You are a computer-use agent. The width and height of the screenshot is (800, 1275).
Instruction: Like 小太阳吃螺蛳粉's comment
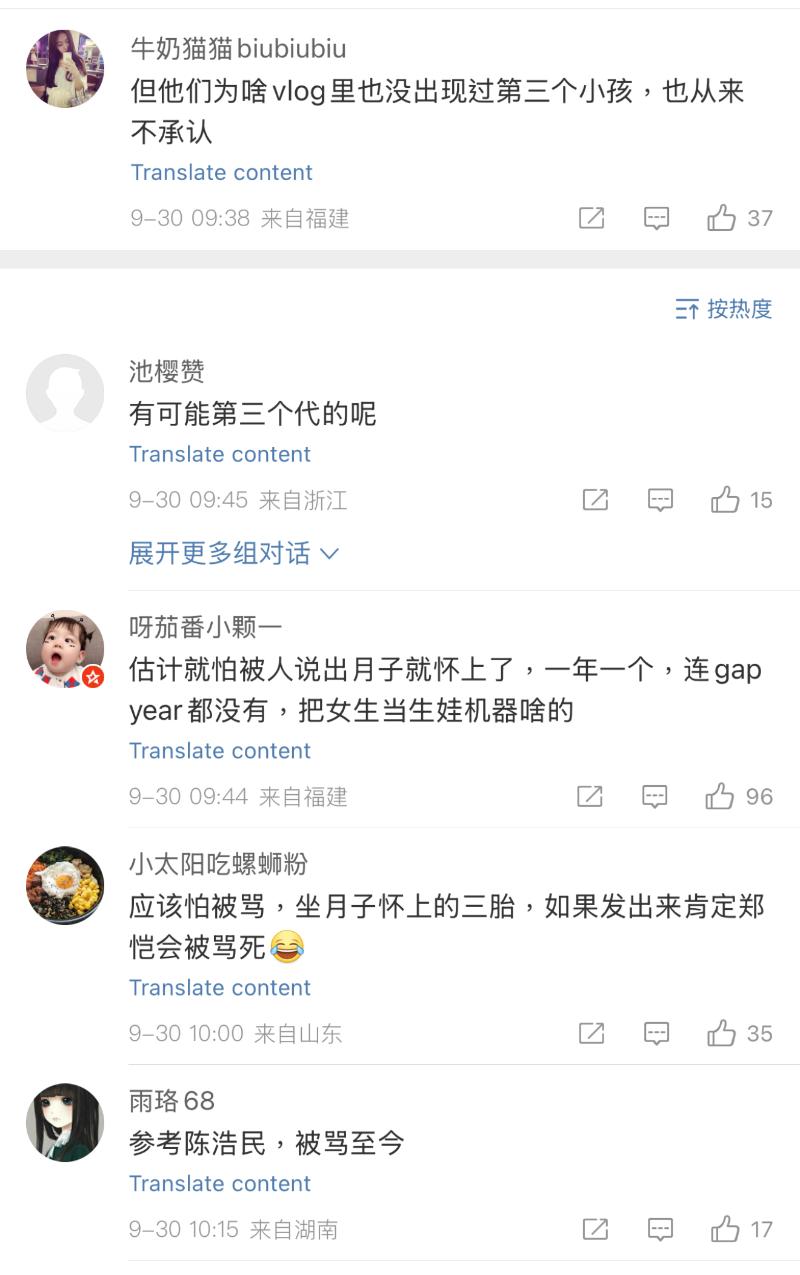click(x=722, y=1033)
